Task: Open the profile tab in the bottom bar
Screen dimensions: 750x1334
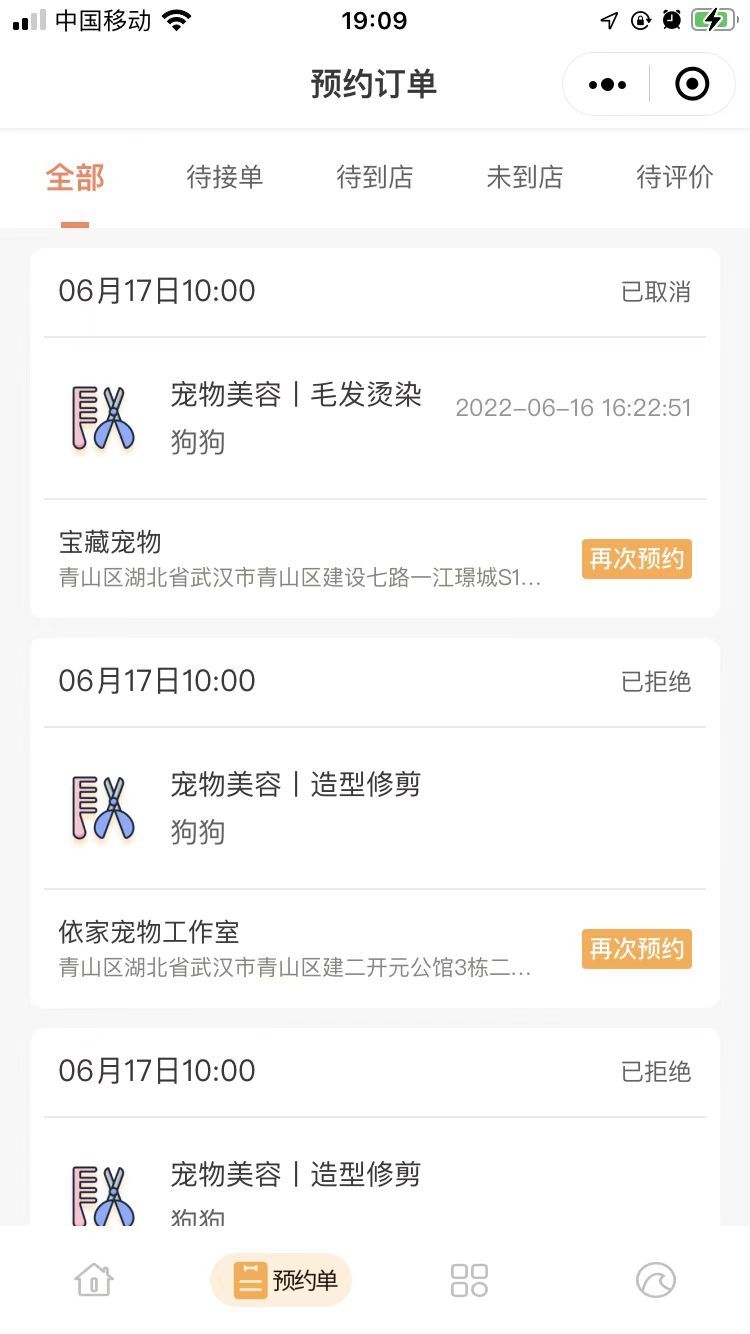Action: [656, 1280]
